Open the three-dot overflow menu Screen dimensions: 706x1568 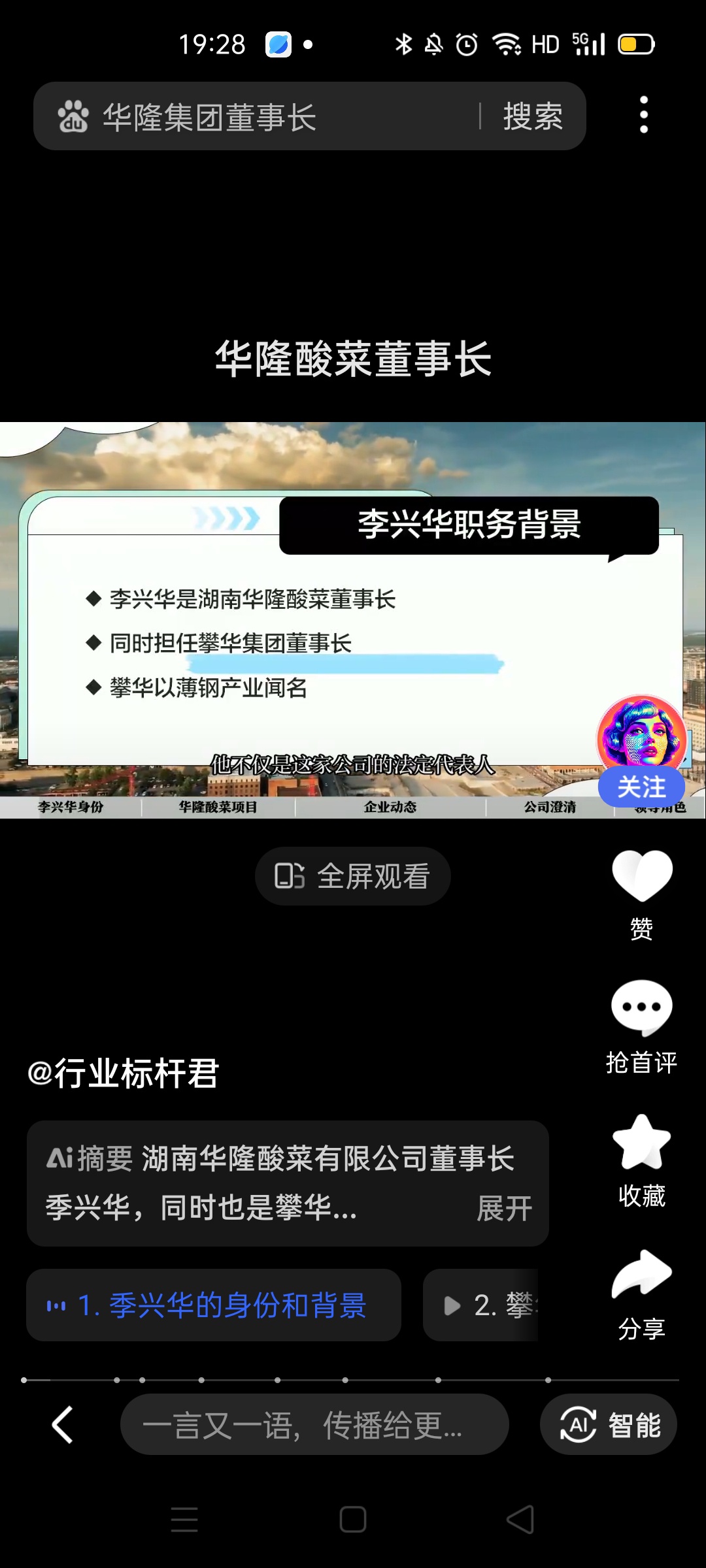click(644, 115)
